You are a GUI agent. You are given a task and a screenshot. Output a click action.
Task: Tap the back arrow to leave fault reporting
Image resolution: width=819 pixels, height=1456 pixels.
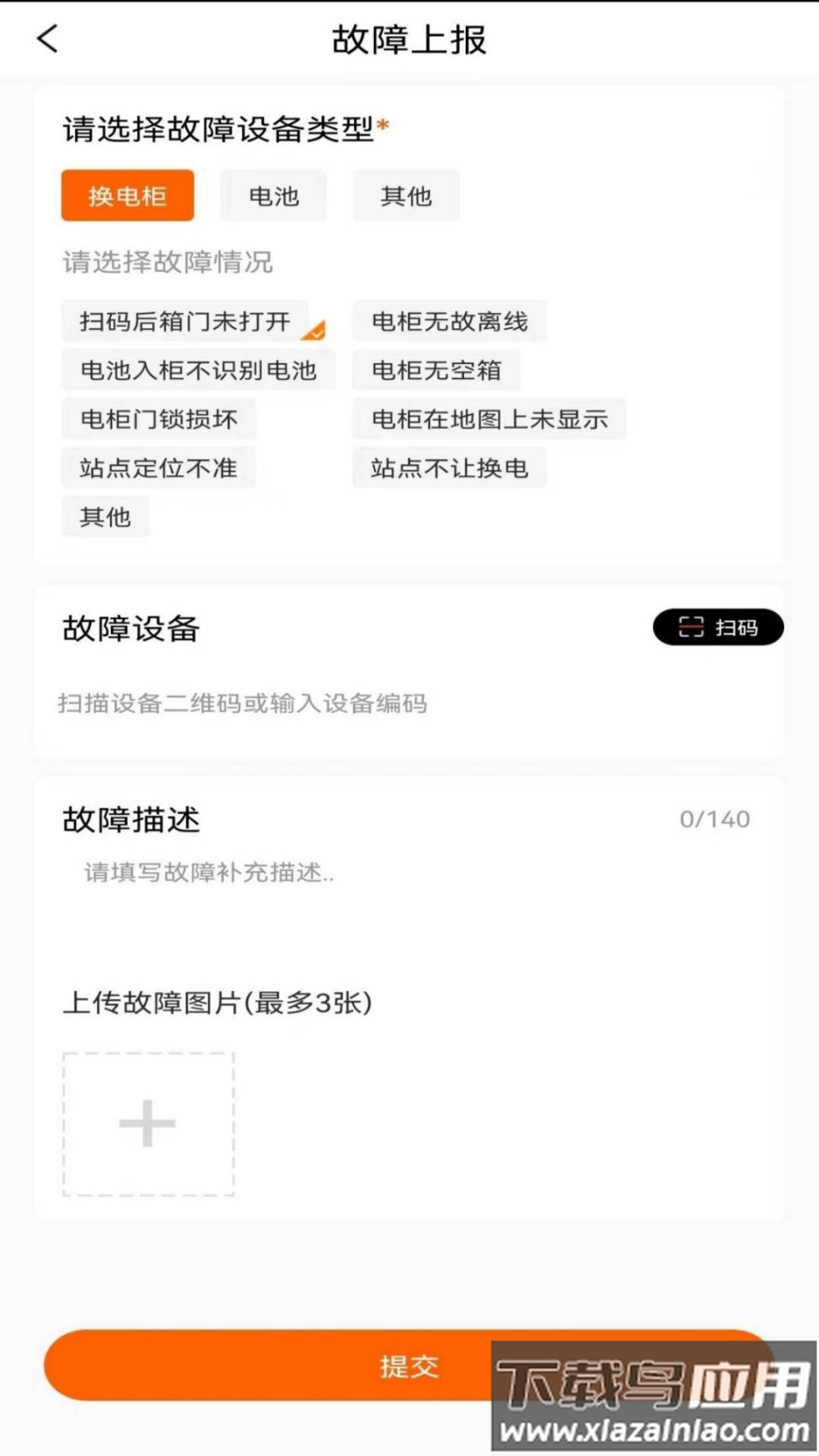pos(47,39)
